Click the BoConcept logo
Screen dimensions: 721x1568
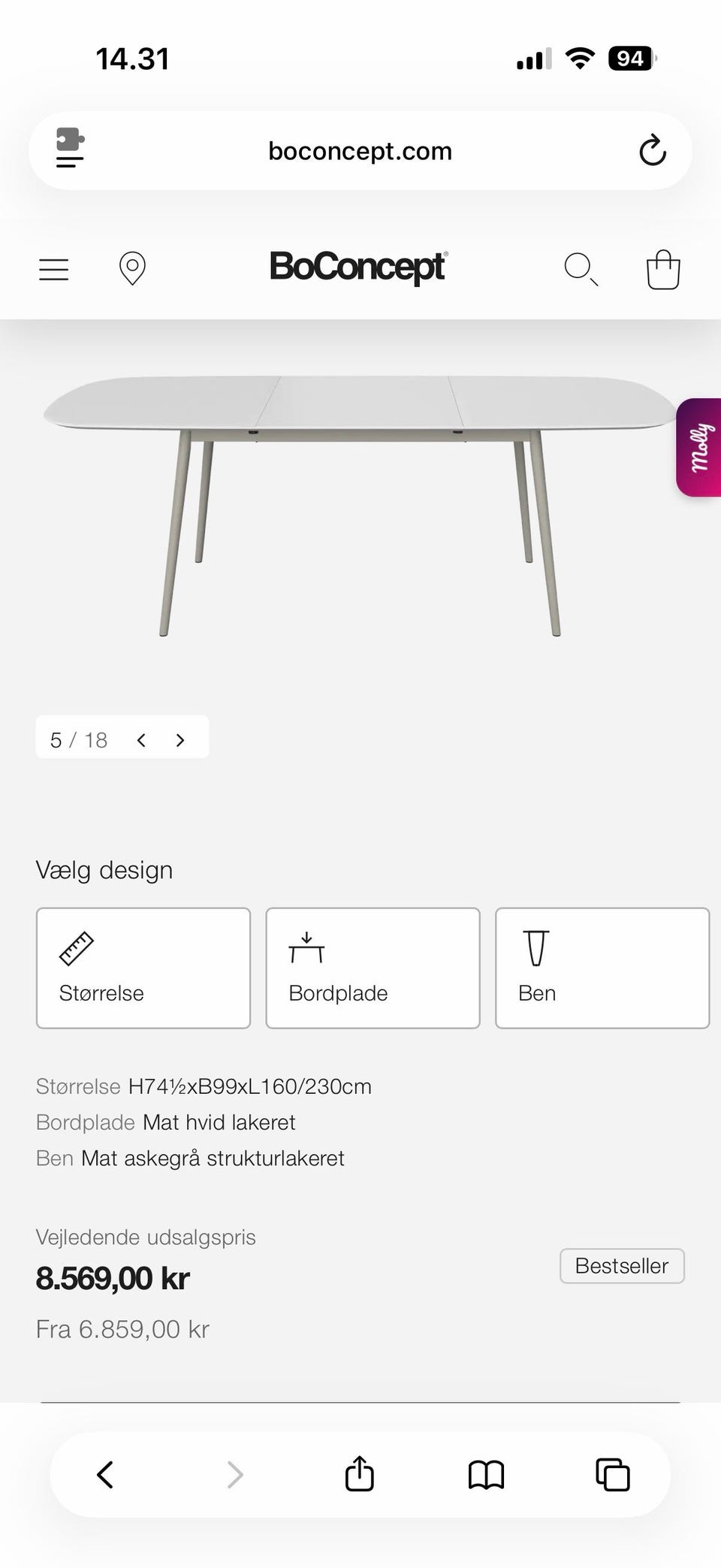click(x=360, y=267)
